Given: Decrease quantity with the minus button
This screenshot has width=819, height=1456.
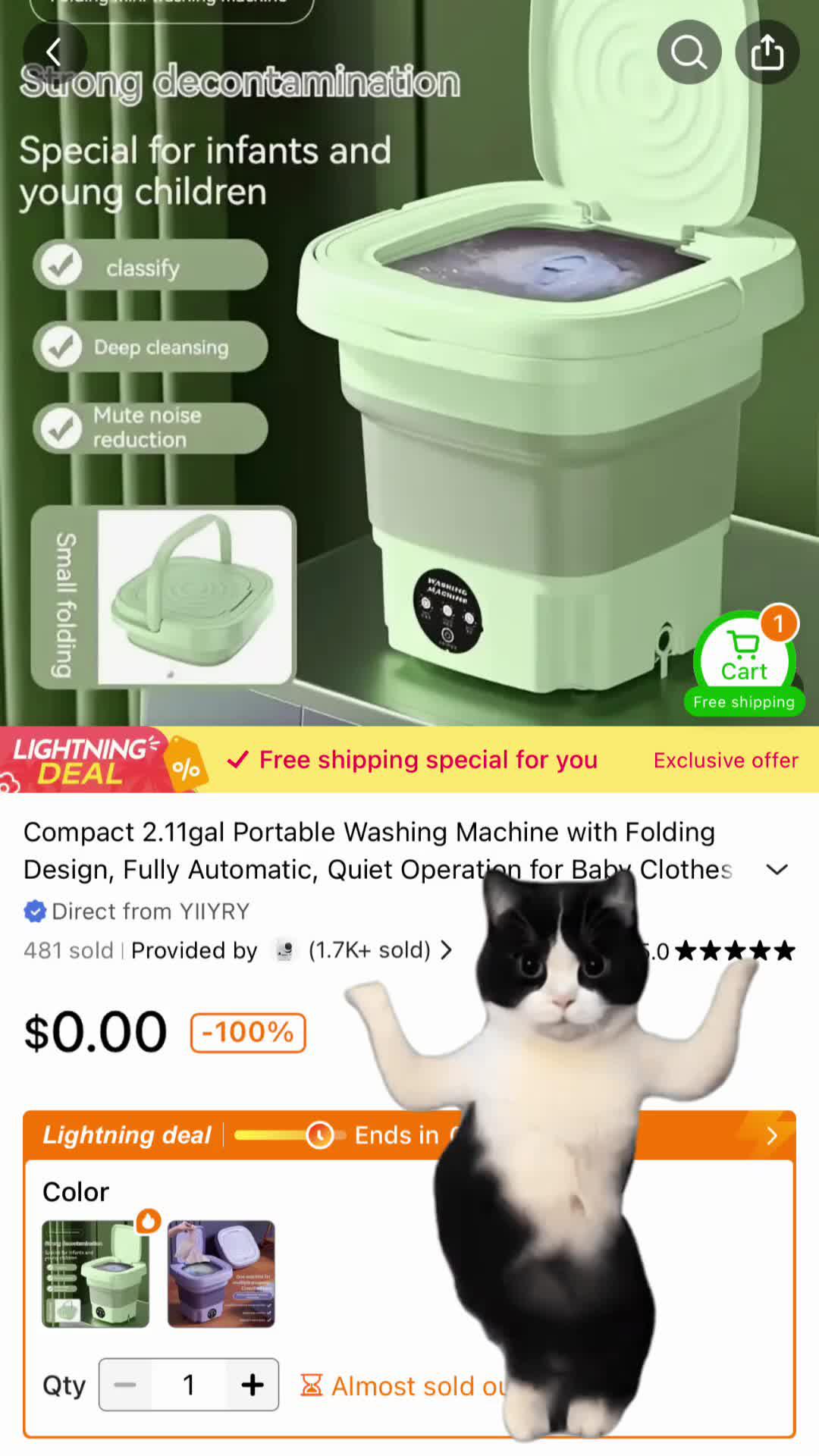Looking at the screenshot, I should [x=125, y=1385].
